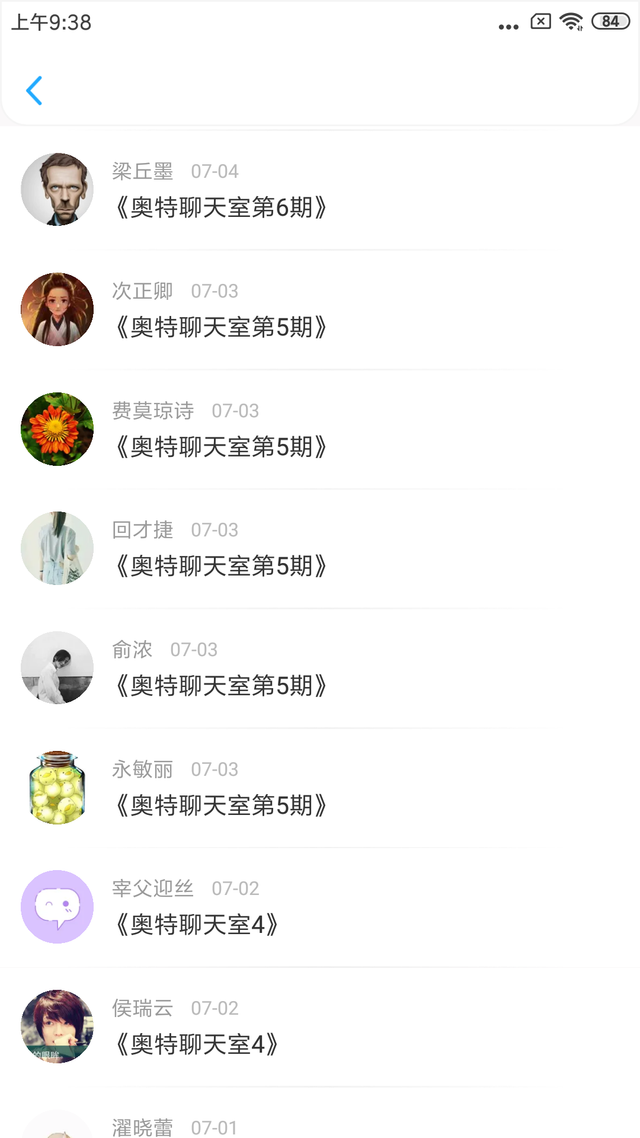Open 濯晓蕾's post from 07-01
The width and height of the screenshot is (640, 1138).
[175, 1127]
